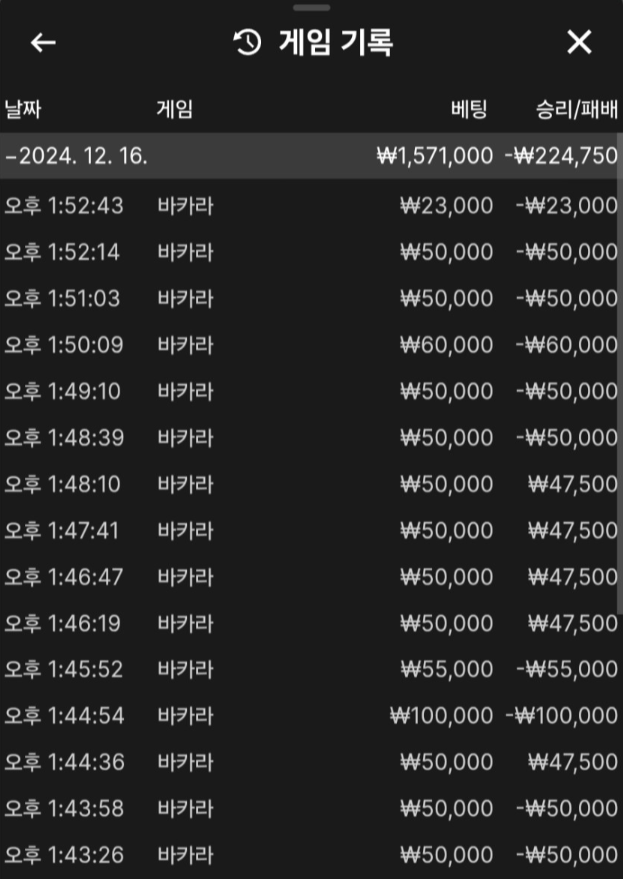The width and height of the screenshot is (623, 879).
Task: Open the 오후 1:45:52 ₩55,000 bet record
Action: click(310, 669)
